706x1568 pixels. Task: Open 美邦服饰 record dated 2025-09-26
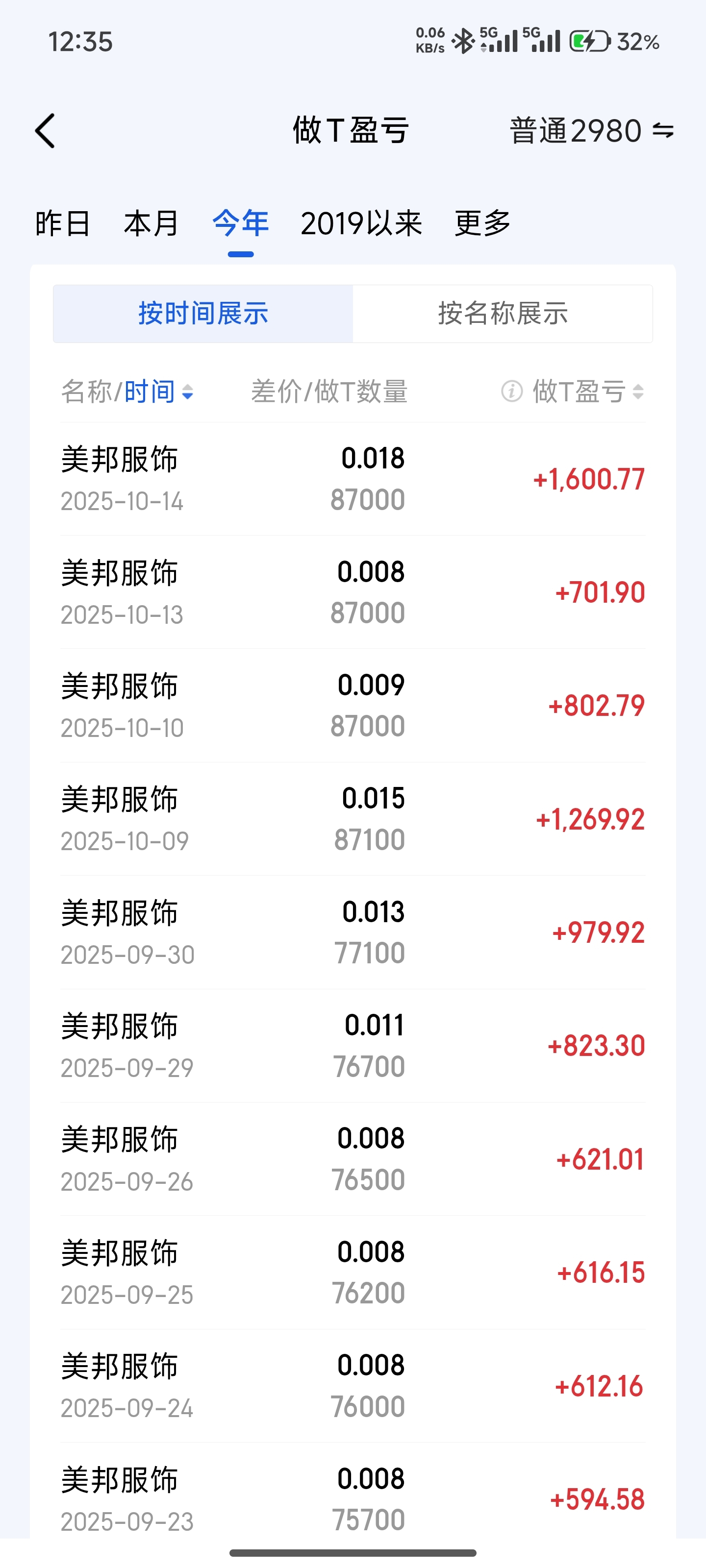pos(353,1159)
